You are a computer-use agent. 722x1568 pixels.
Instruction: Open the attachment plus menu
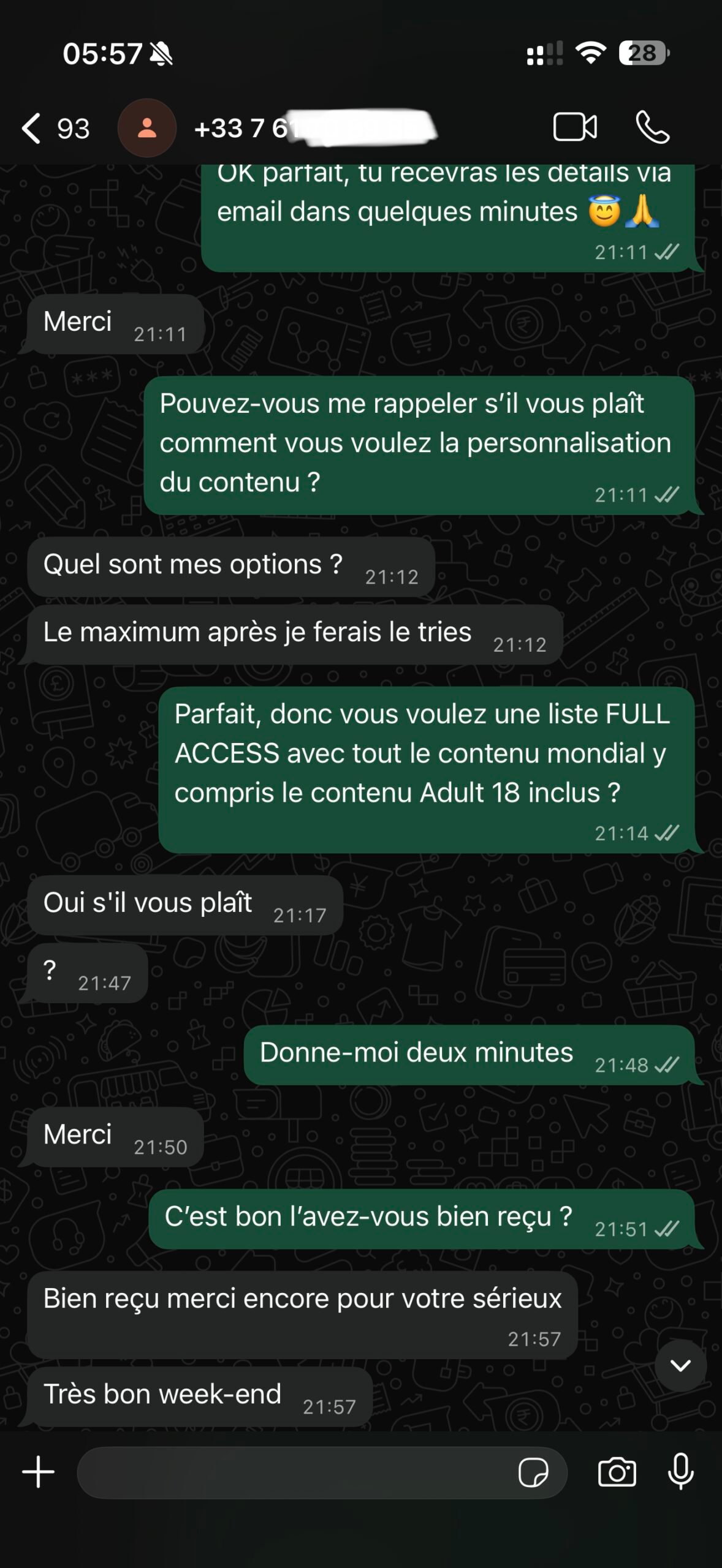pos(39,1472)
